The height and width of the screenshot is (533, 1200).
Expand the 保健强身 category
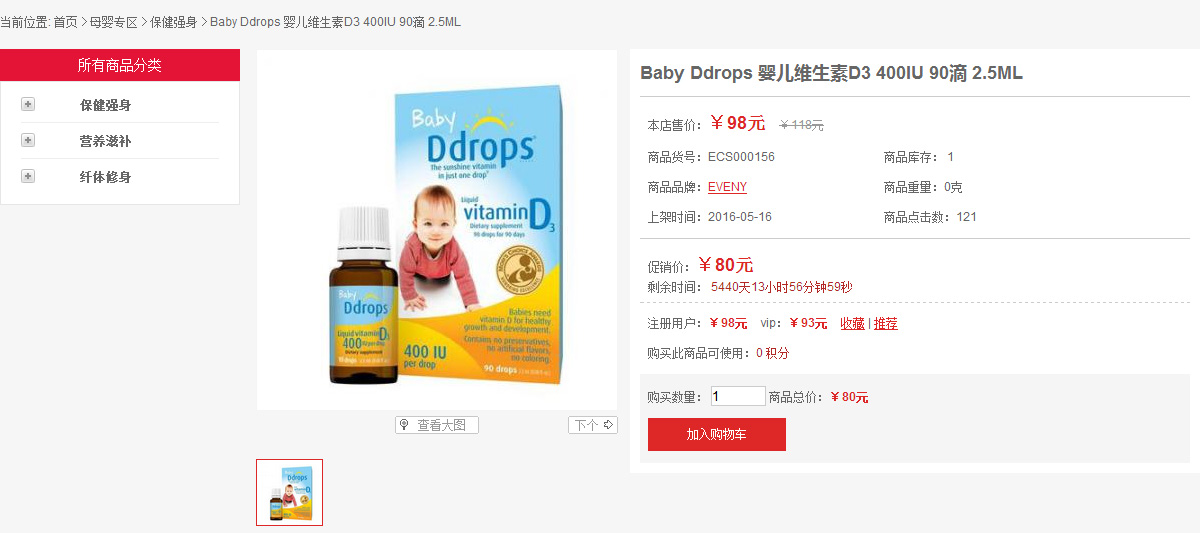28,104
